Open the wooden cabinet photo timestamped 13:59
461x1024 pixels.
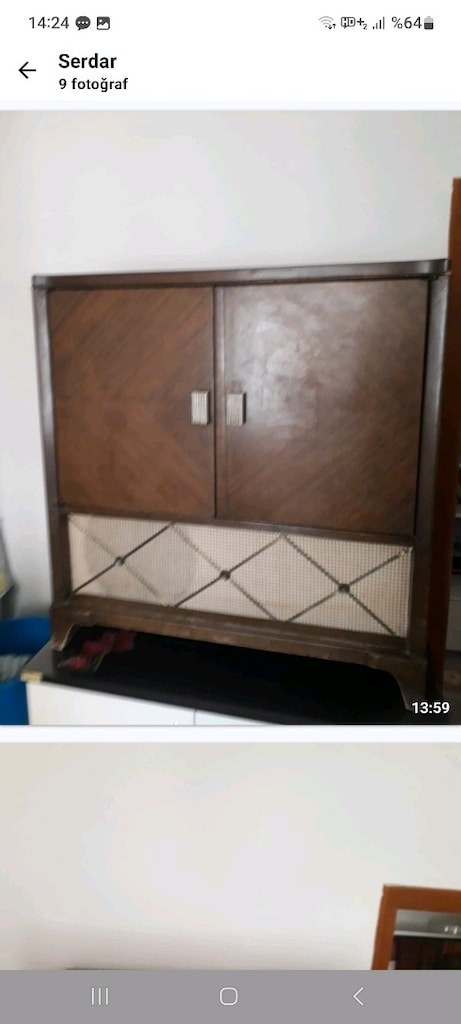tap(230, 417)
